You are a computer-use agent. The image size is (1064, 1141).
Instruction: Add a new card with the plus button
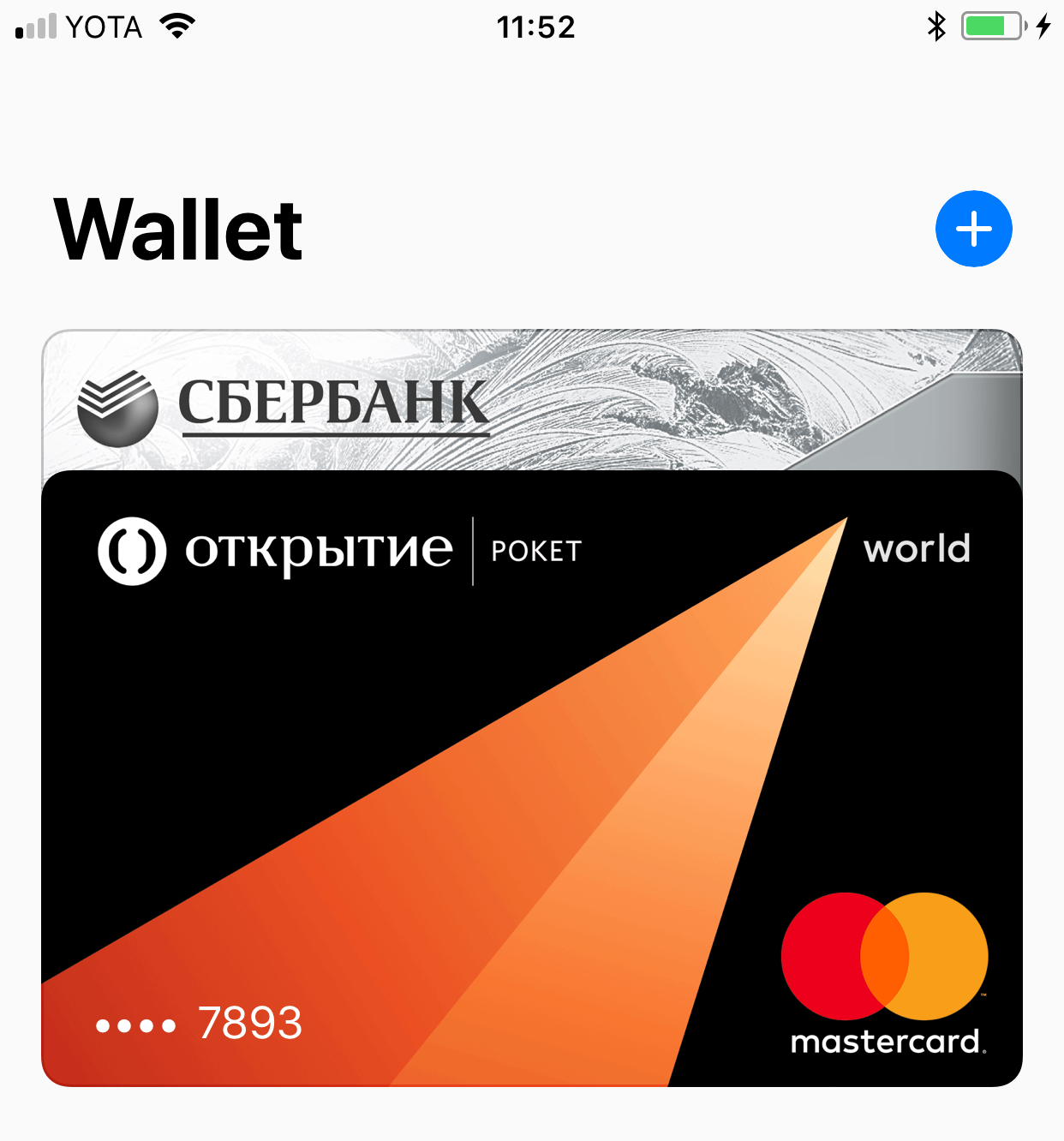[973, 229]
